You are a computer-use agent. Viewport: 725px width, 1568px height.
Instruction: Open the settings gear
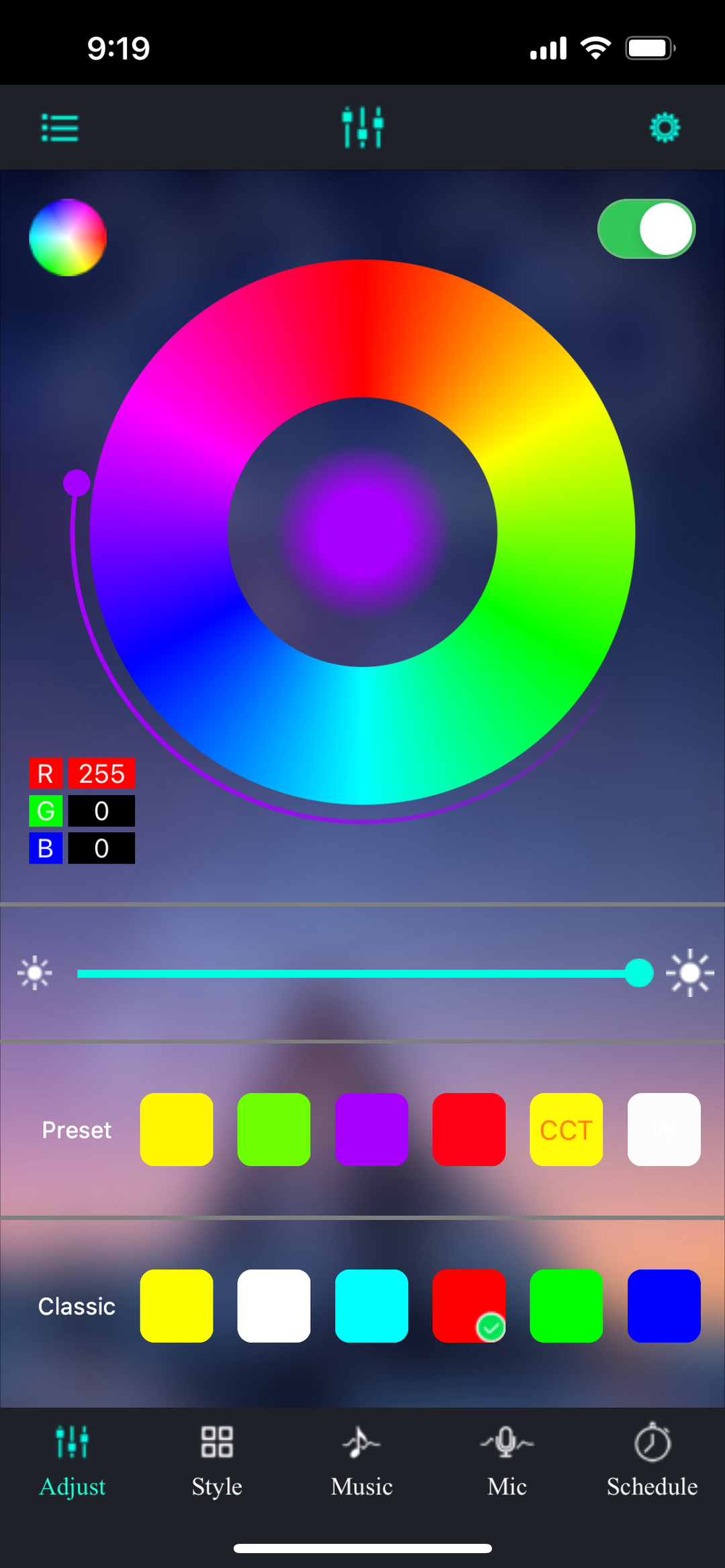click(x=665, y=127)
